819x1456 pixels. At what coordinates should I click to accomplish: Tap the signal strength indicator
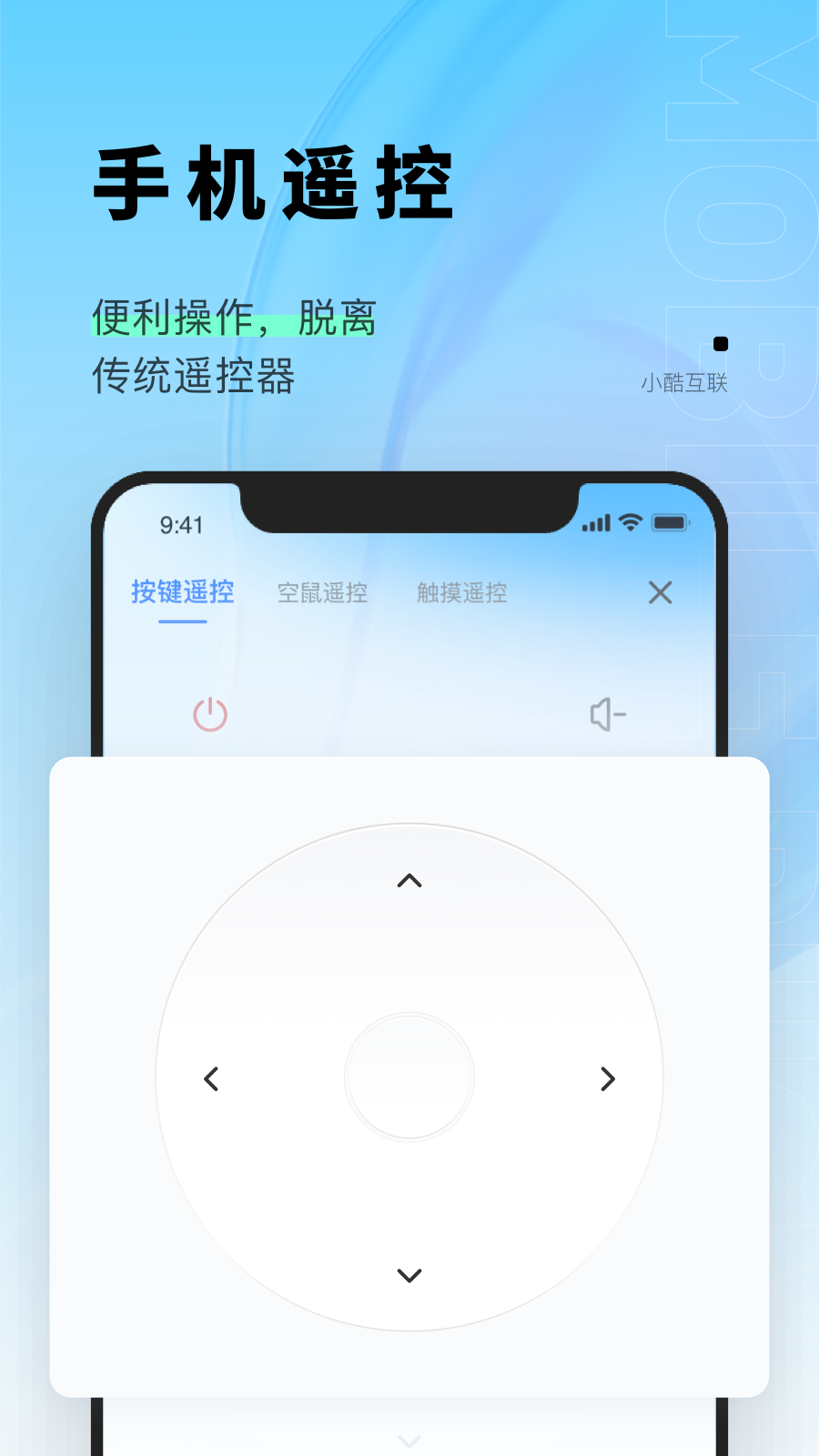(x=594, y=523)
